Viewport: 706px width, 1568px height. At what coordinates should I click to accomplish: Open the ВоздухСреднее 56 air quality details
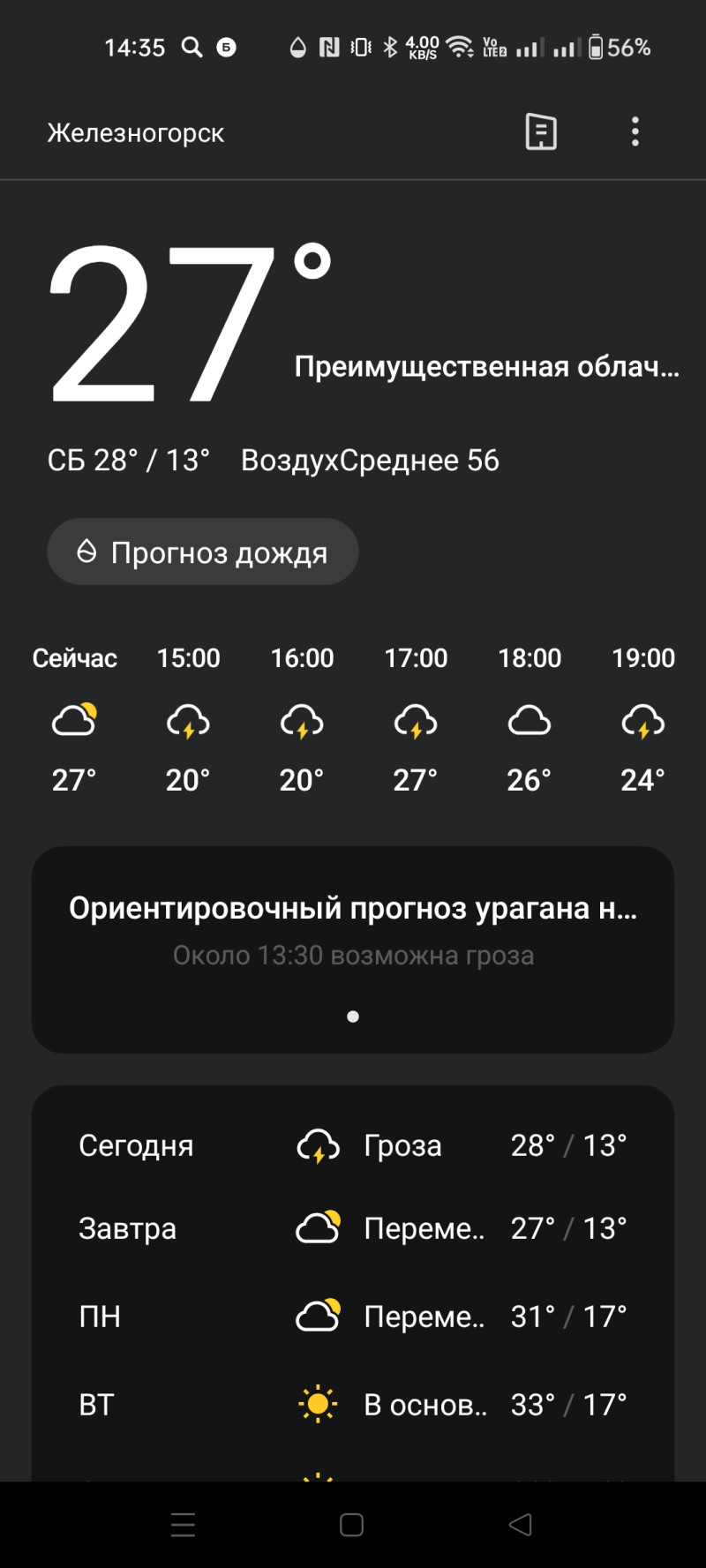tap(370, 461)
